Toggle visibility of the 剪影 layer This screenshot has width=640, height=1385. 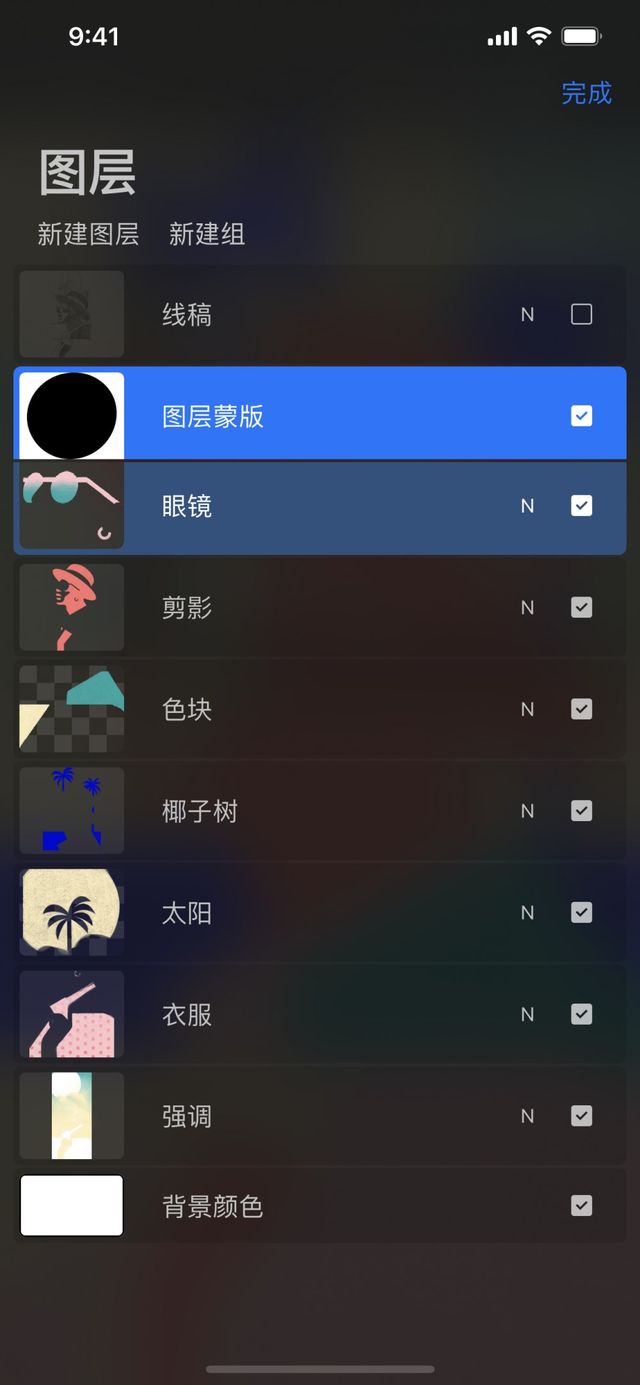581,607
